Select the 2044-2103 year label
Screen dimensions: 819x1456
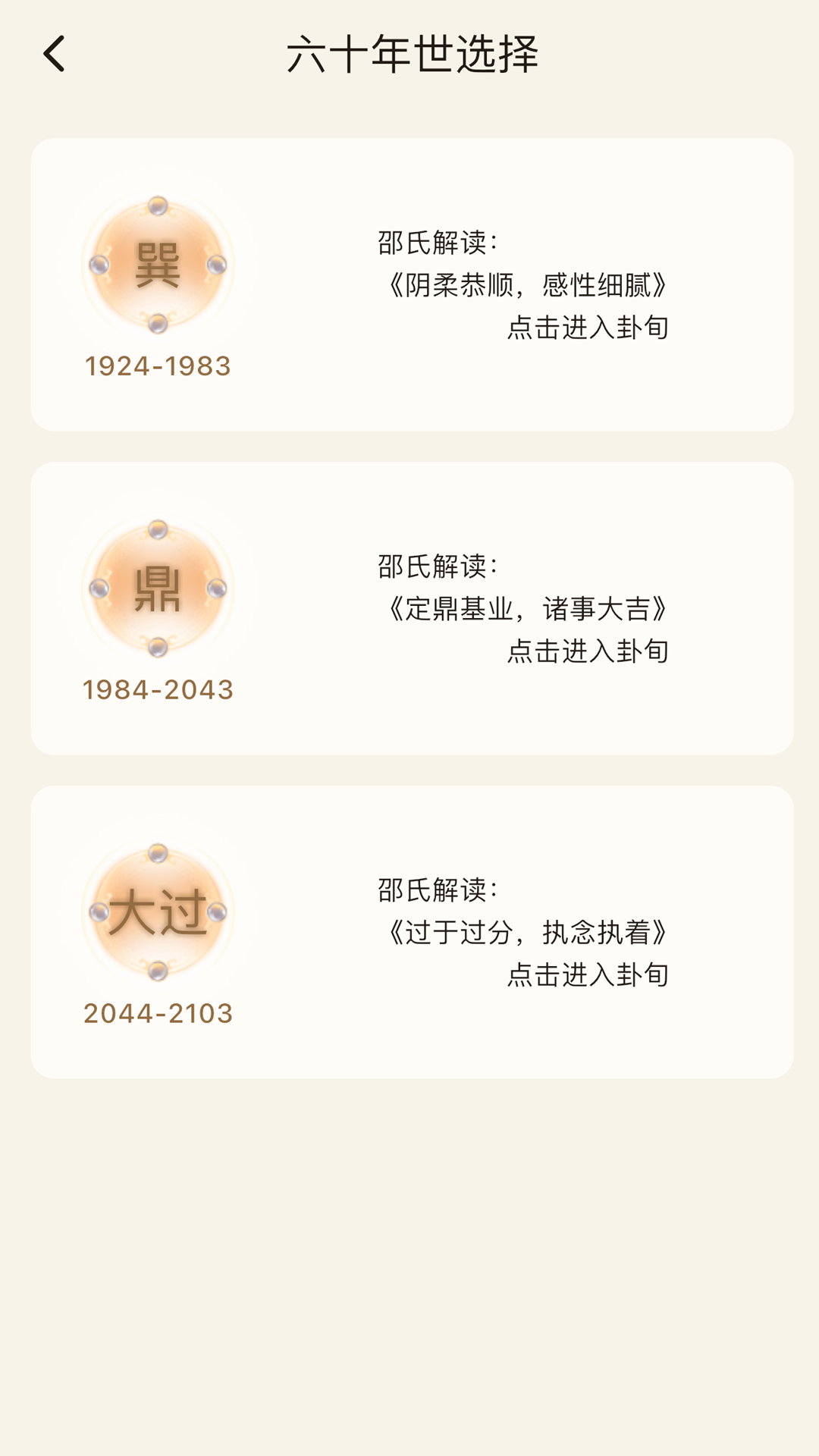coord(159,1012)
